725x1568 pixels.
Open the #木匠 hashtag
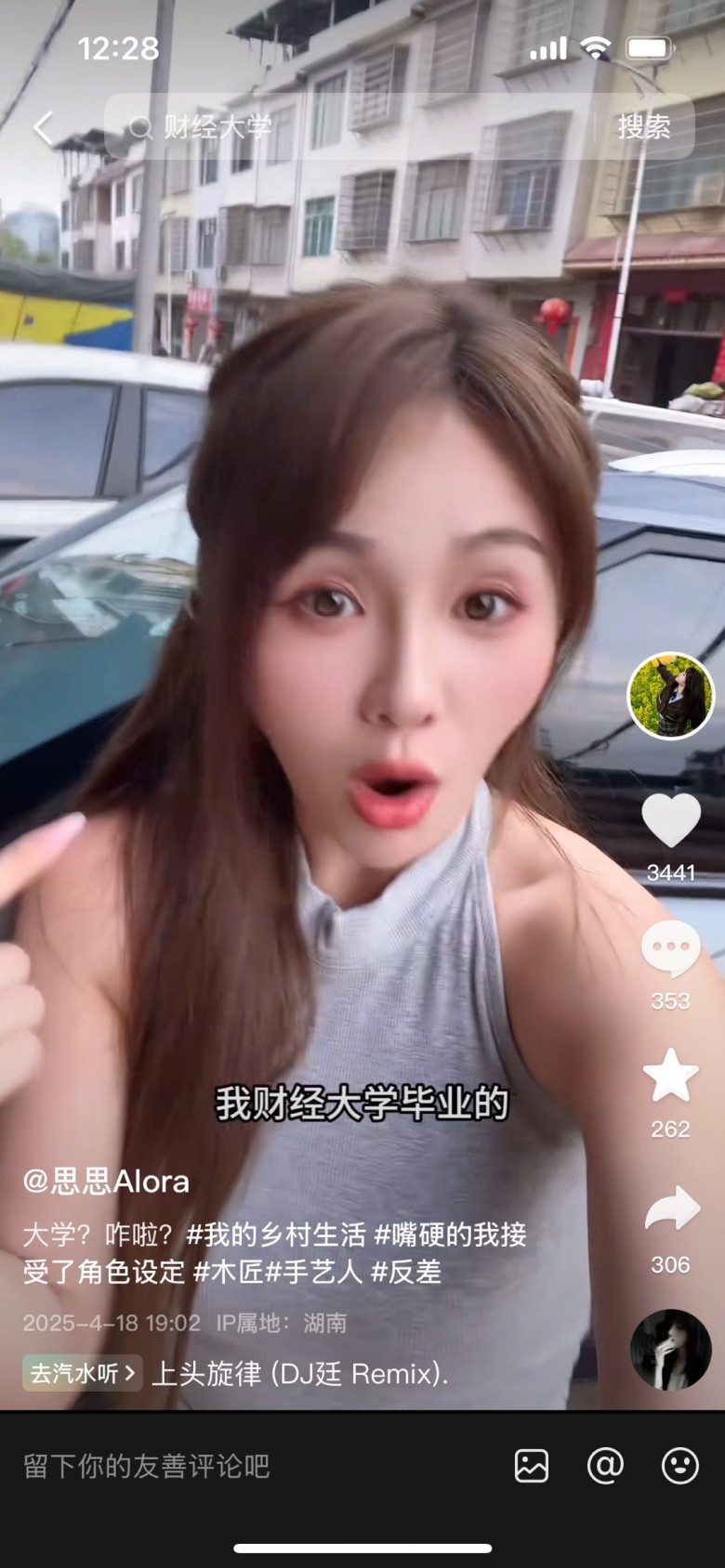[x=228, y=1272]
